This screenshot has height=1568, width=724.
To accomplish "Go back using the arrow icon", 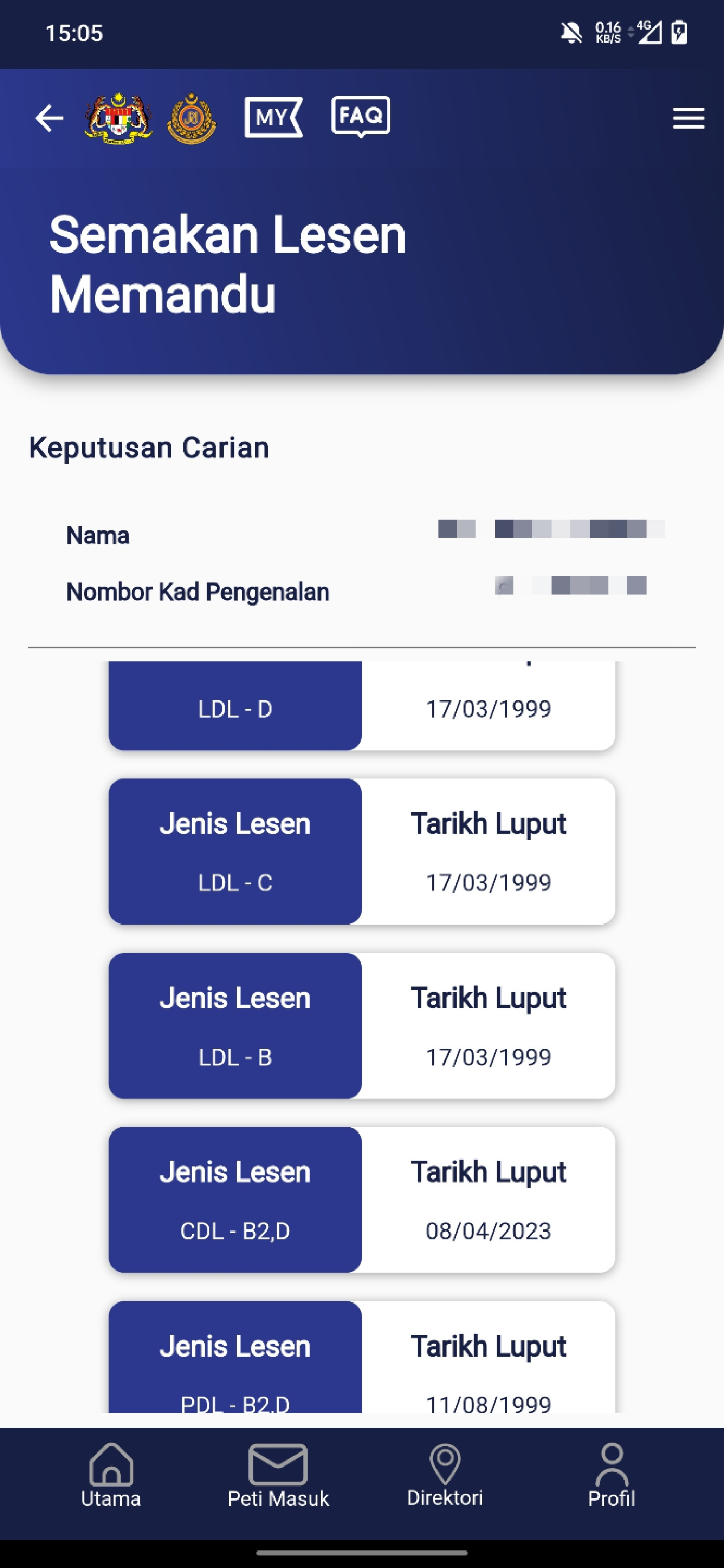I will pyautogui.click(x=49, y=118).
